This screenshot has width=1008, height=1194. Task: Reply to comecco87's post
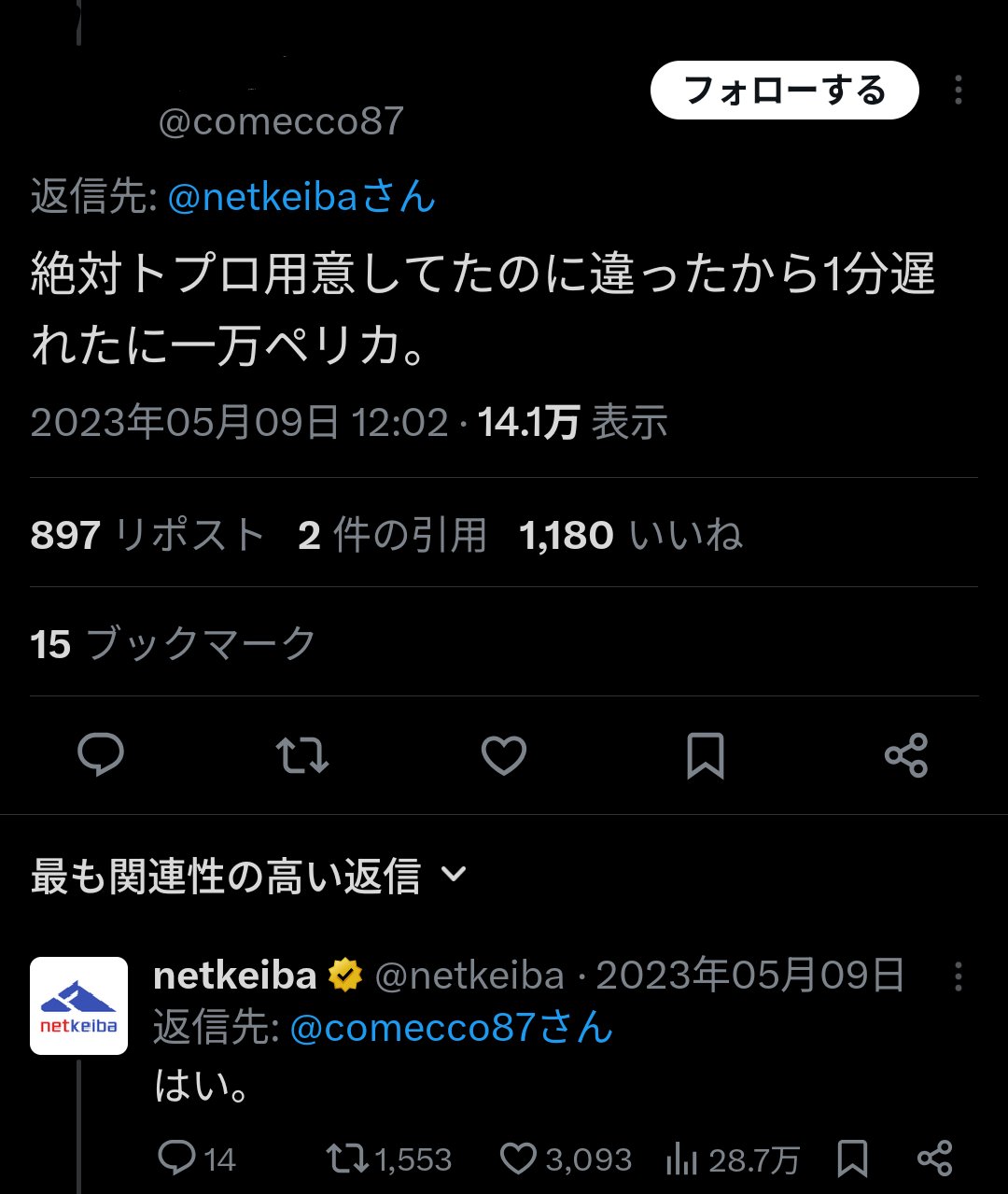[x=101, y=755]
